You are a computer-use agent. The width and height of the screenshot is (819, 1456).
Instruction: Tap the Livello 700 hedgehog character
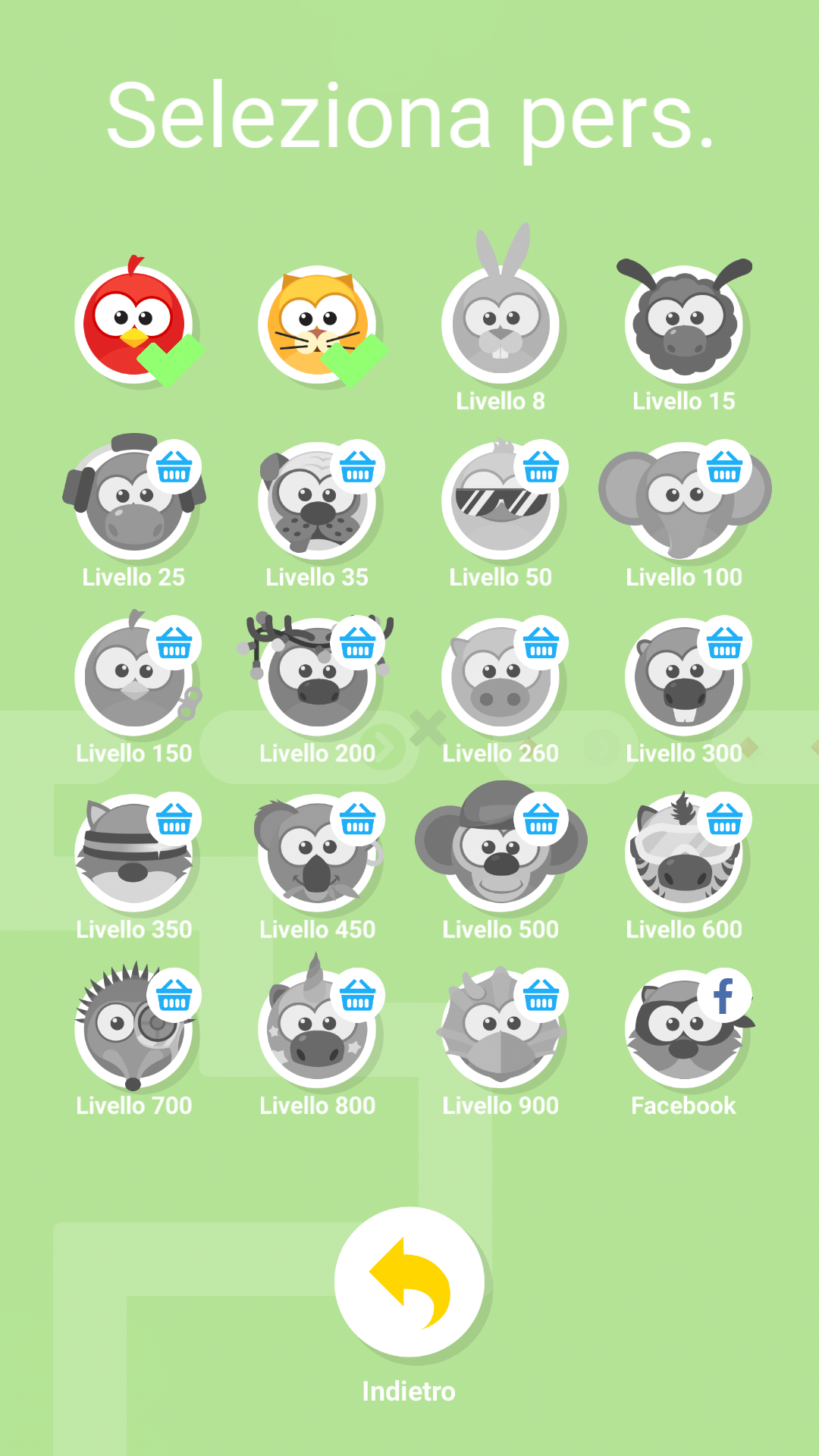(133, 1028)
